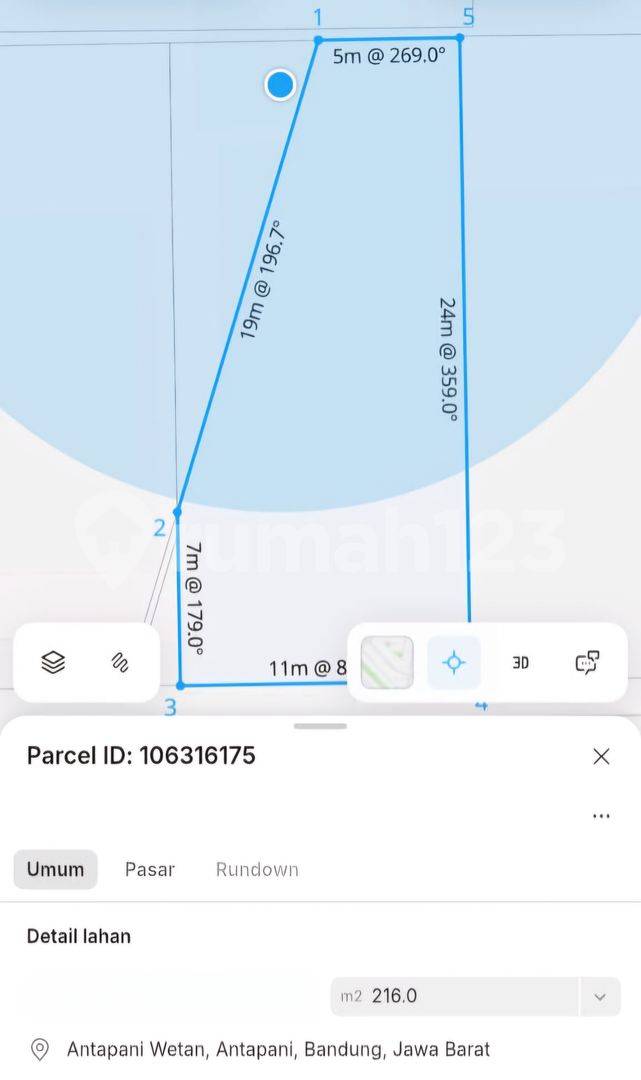Open the three-dot more options menu
Image resolution: width=641 pixels, height=1080 pixels.
[601, 816]
